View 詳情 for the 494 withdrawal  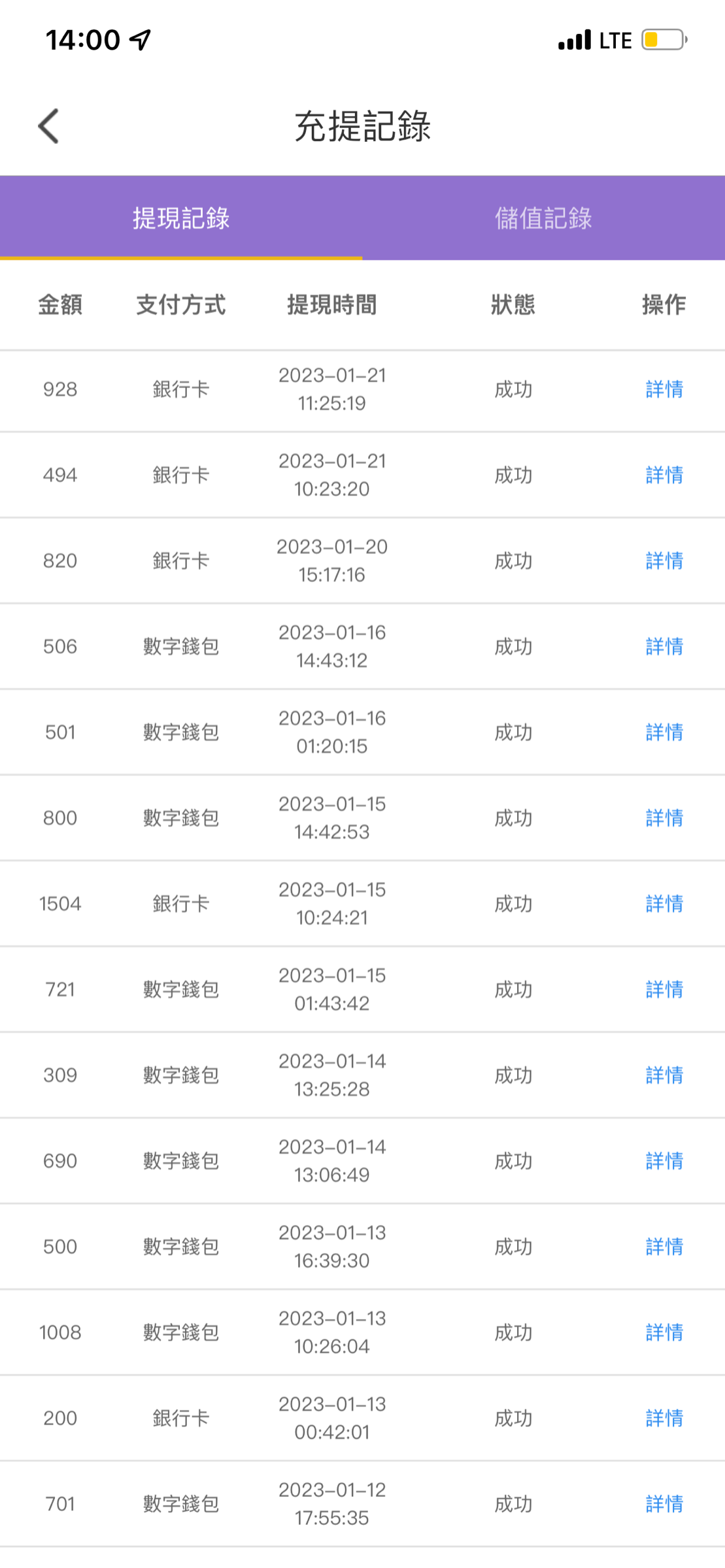[x=664, y=475]
